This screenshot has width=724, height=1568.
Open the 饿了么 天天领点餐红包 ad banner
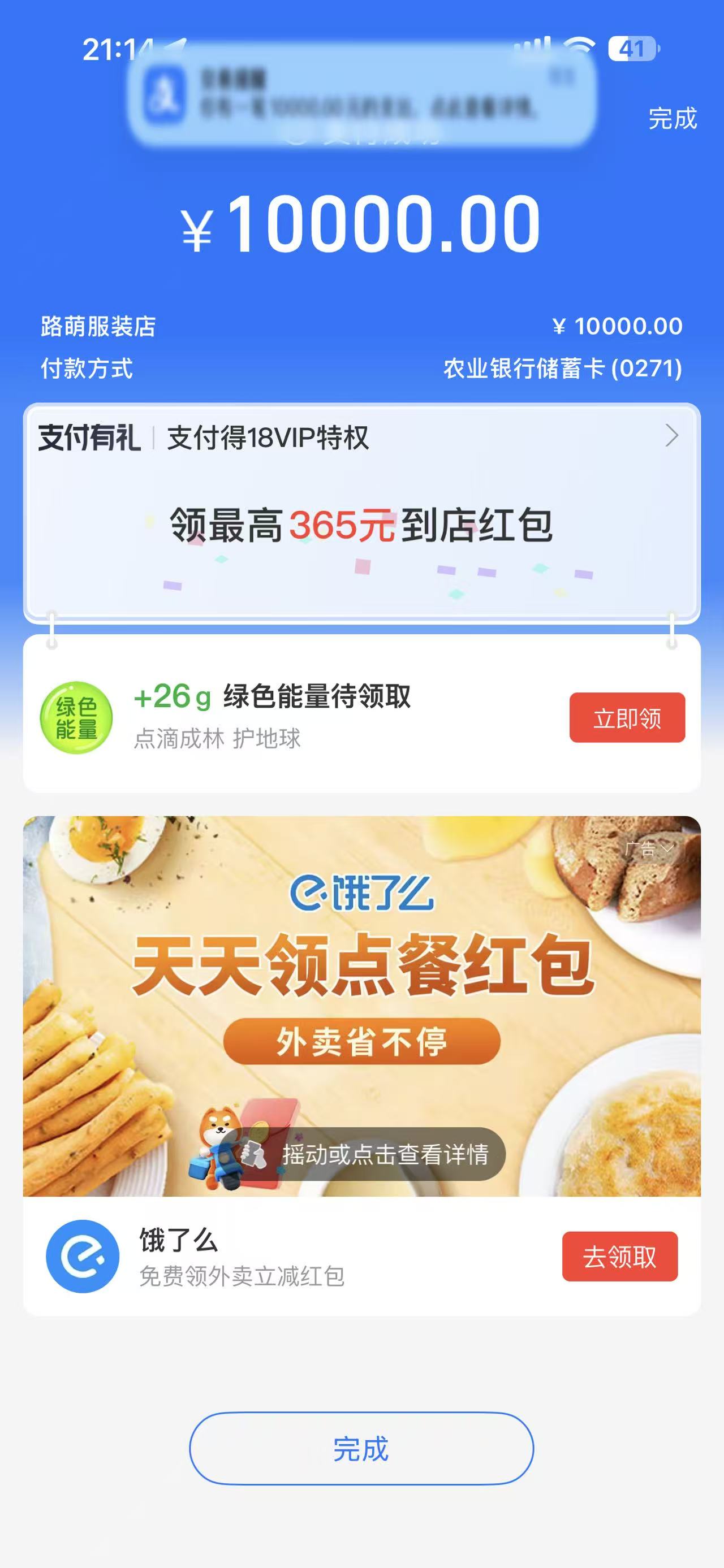(361, 968)
